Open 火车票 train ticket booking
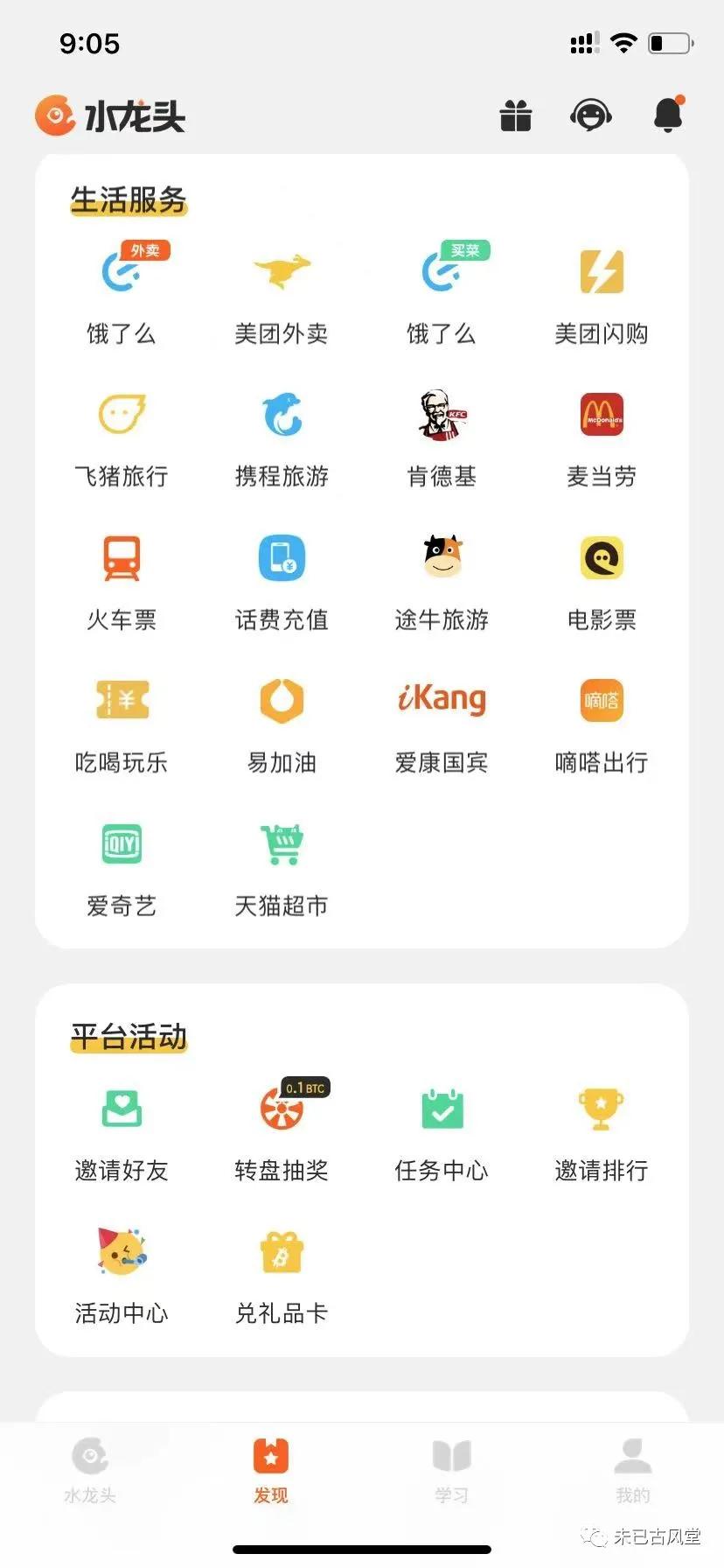This screenshot has height=1568, width=724. click(121, 558)
